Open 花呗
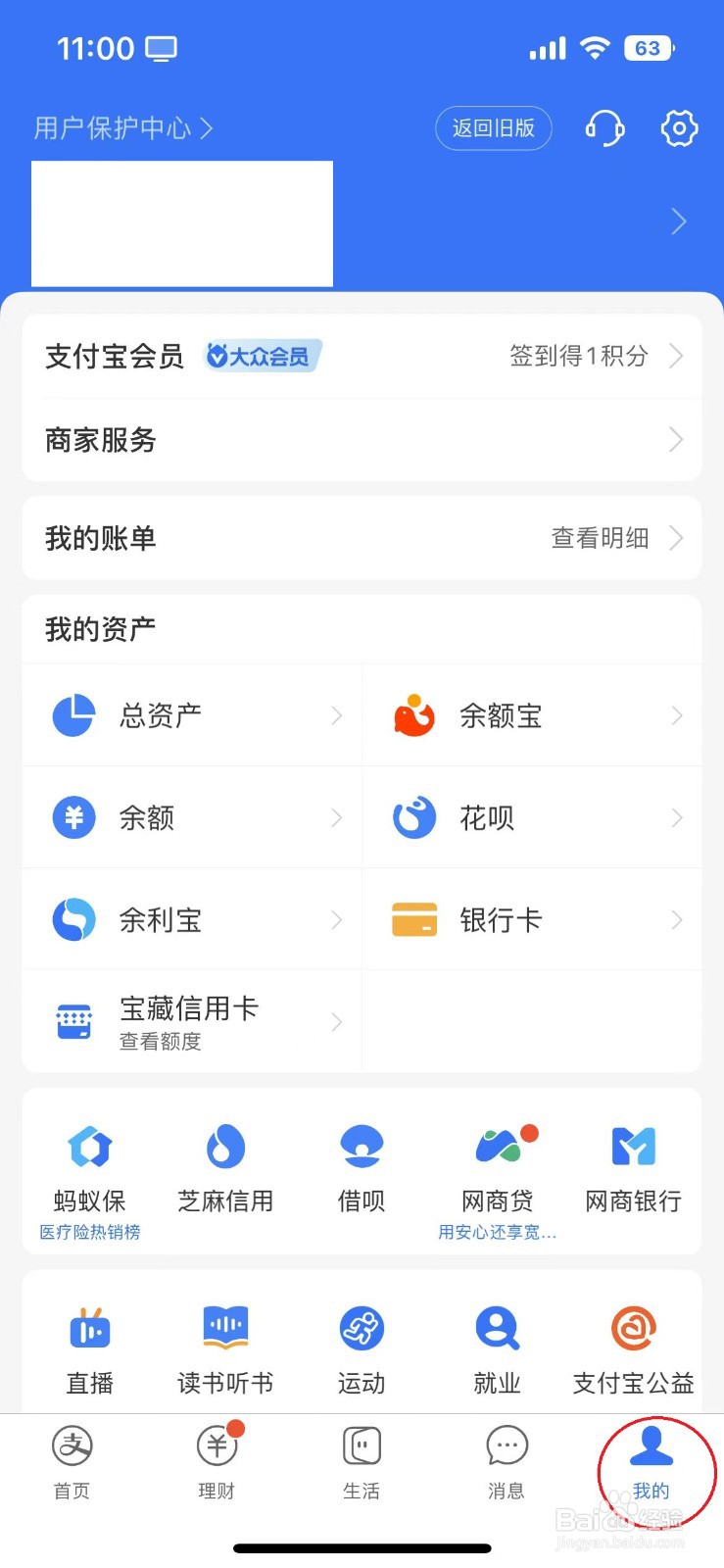 532,817
